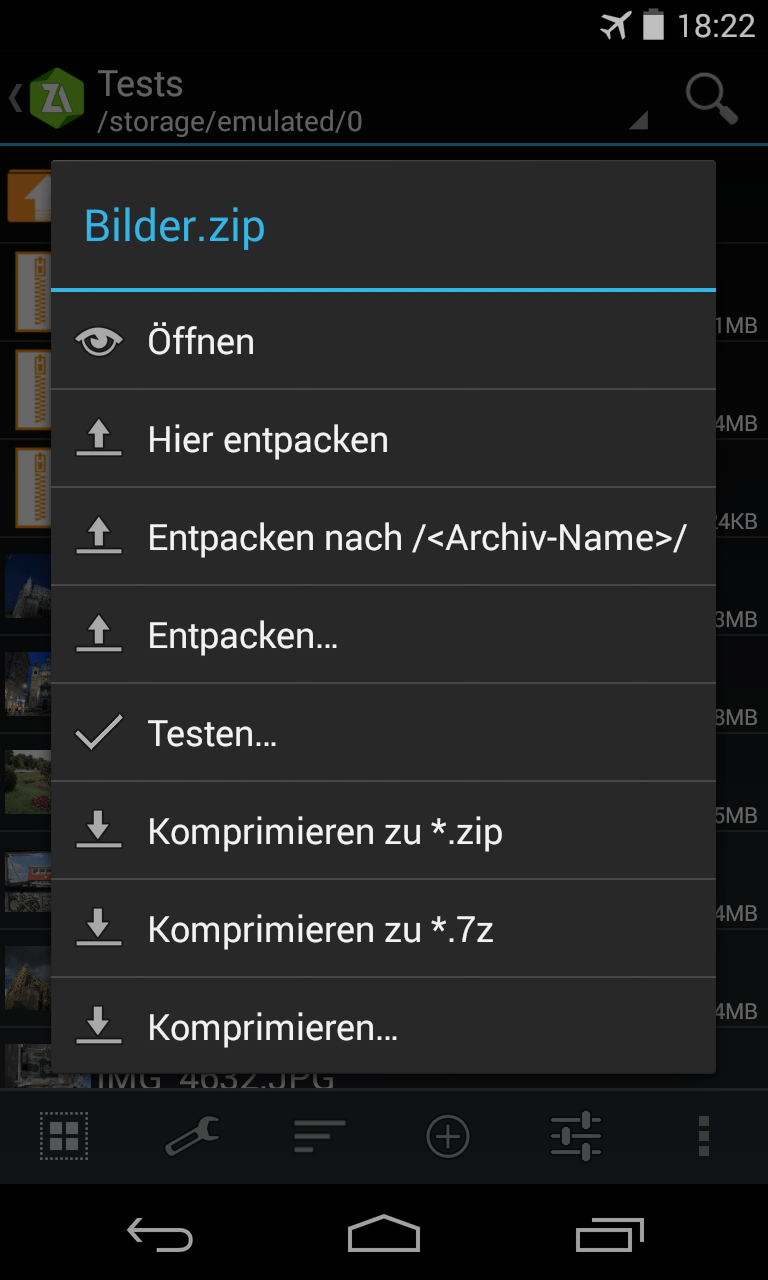Select Entpacken nach /<Archiv-Name>/
Image resolution: width=768 pixels, height=1280 pixels.
click(x=383, y=537)
